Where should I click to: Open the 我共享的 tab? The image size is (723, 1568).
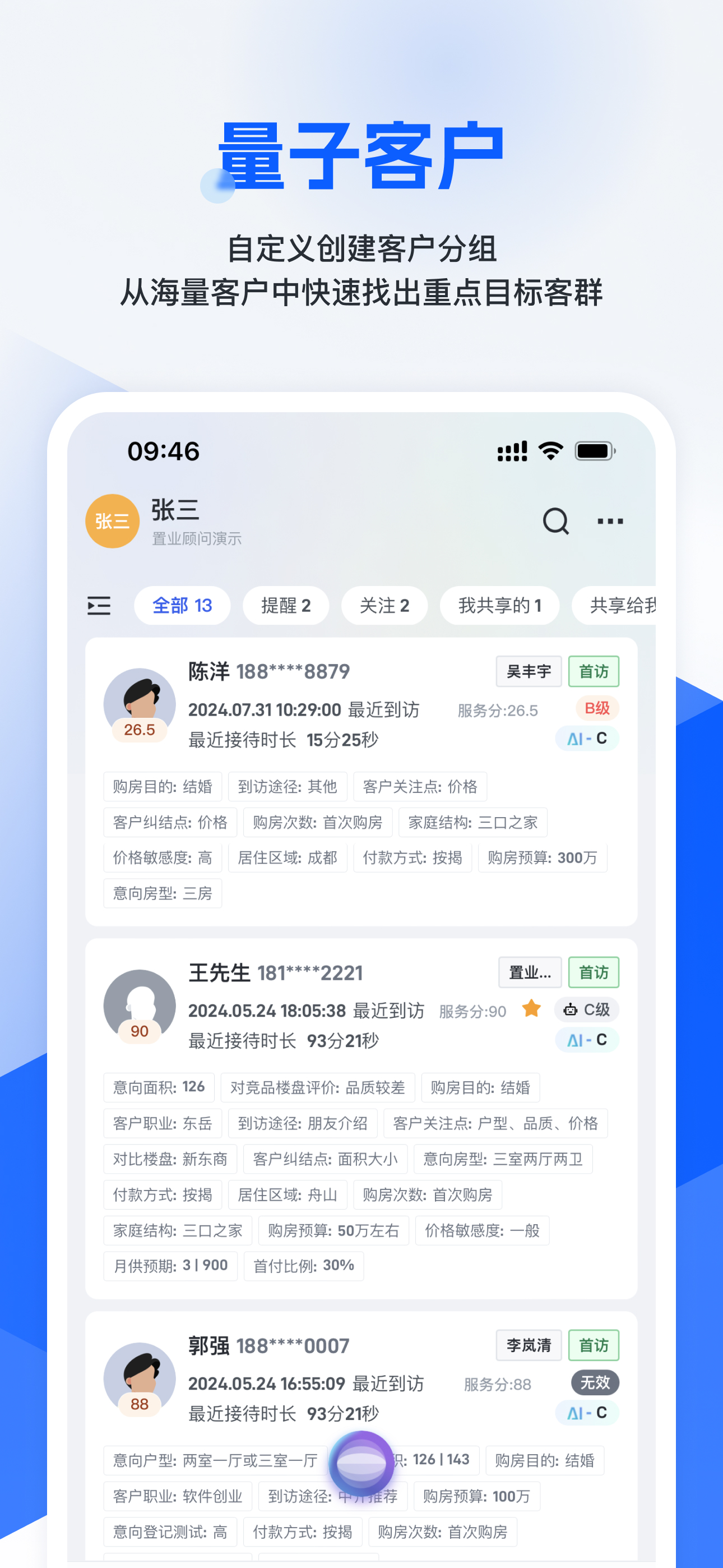(x=499, y=606)
